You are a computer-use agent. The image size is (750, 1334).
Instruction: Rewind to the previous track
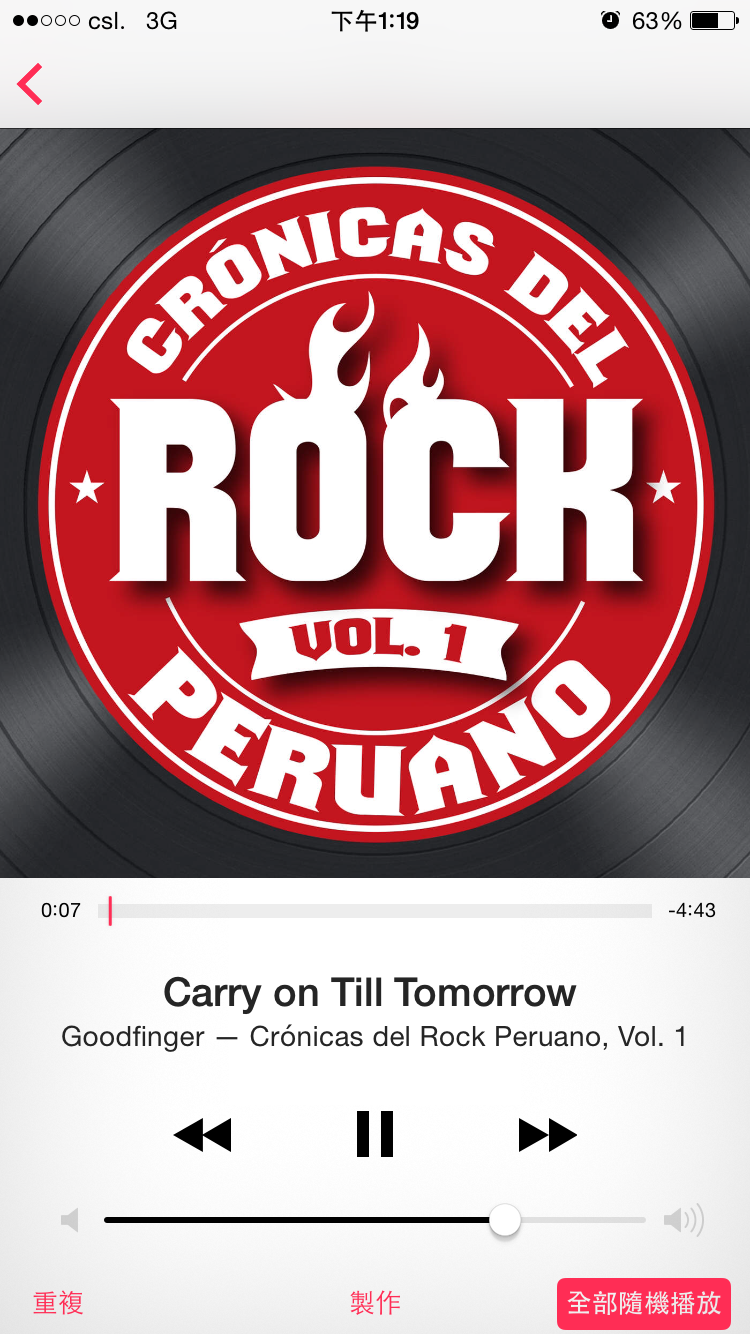click(203, 1135)
